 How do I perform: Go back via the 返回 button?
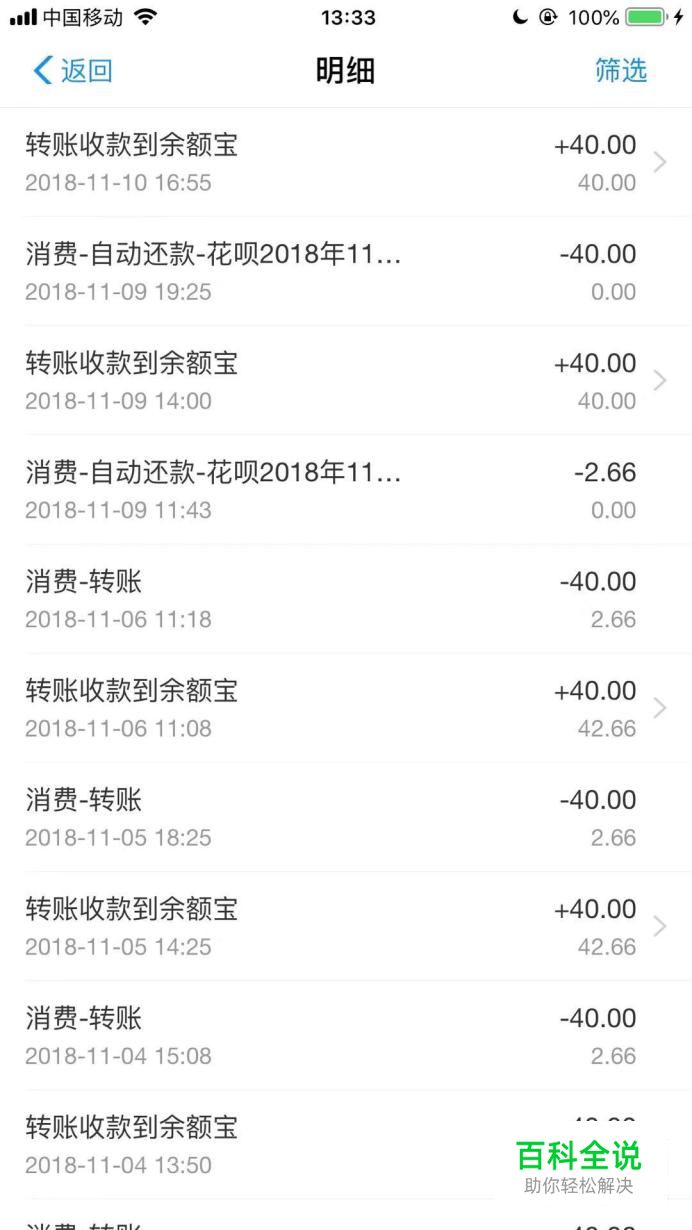coord(72,71)
